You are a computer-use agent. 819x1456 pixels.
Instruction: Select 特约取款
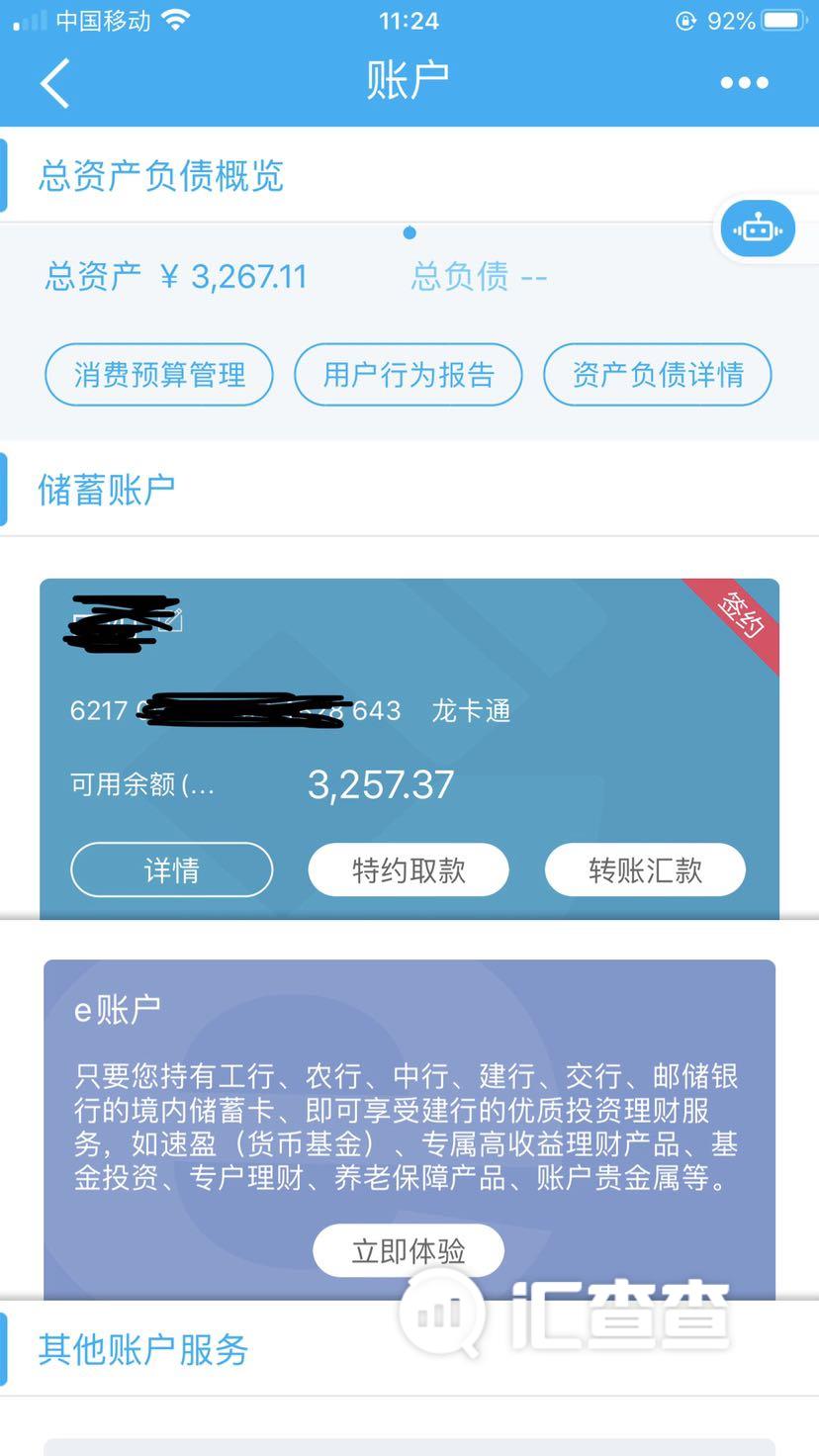409,869
